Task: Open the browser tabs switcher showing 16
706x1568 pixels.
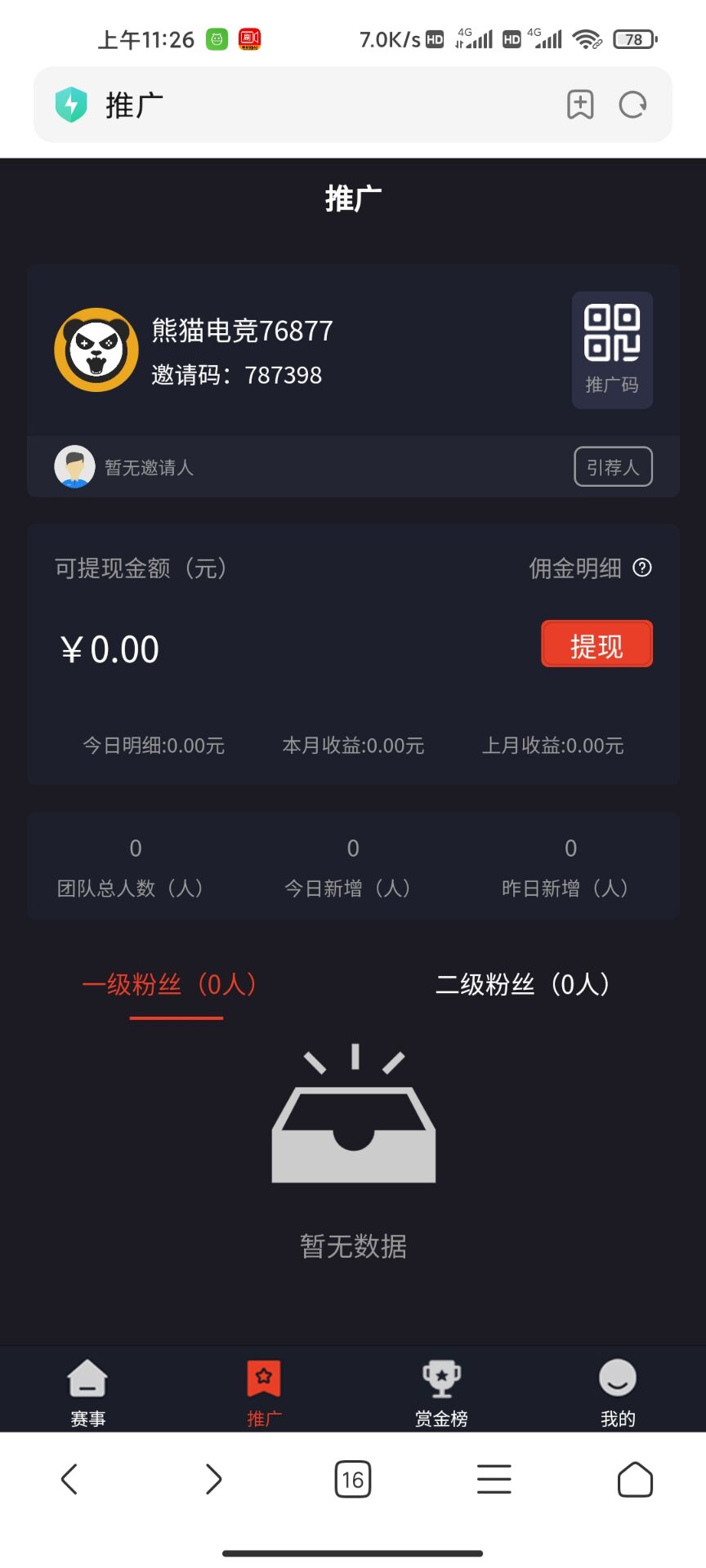Action: click(x=353, y=1479)
